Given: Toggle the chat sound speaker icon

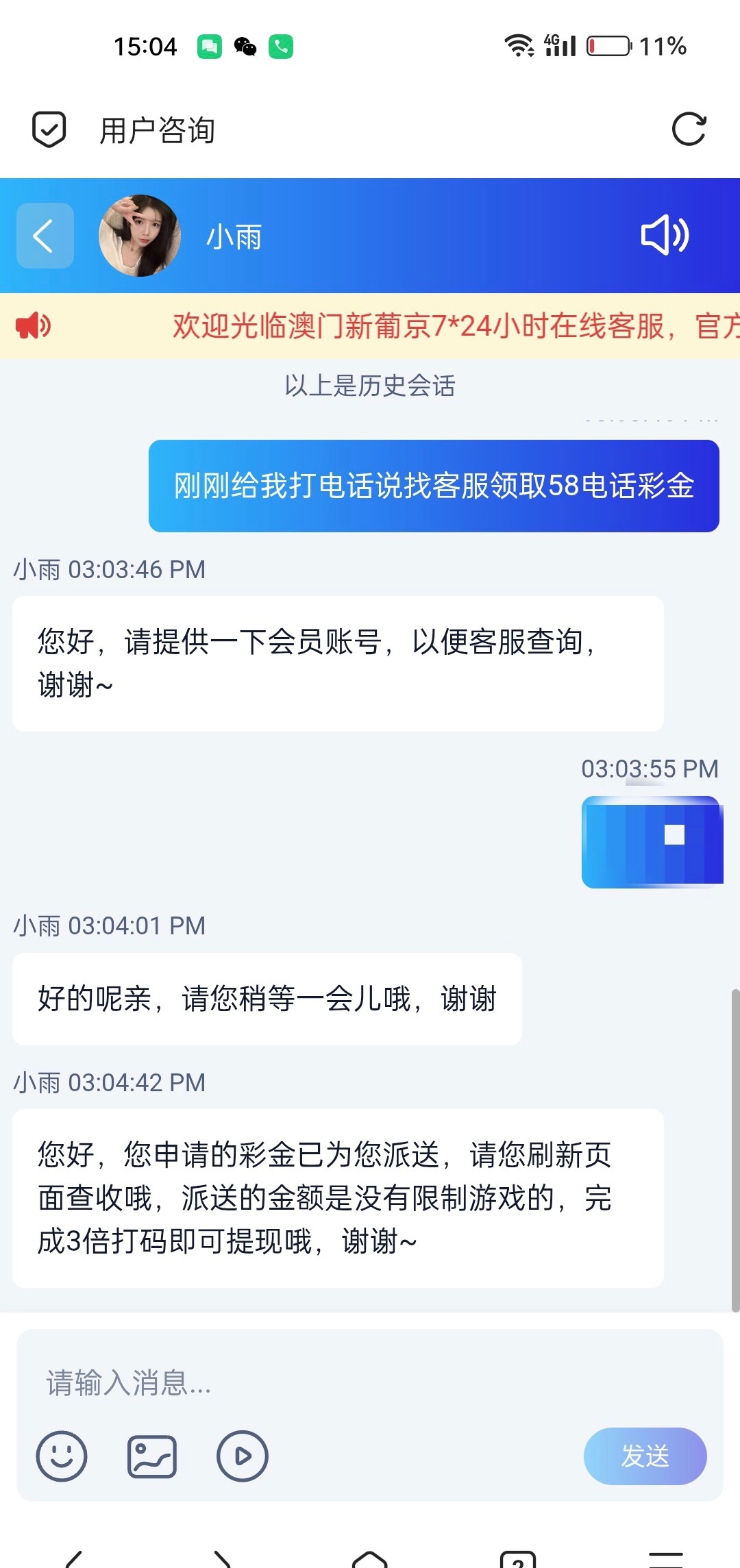Looking at the screenshot, I should (664, 235).
